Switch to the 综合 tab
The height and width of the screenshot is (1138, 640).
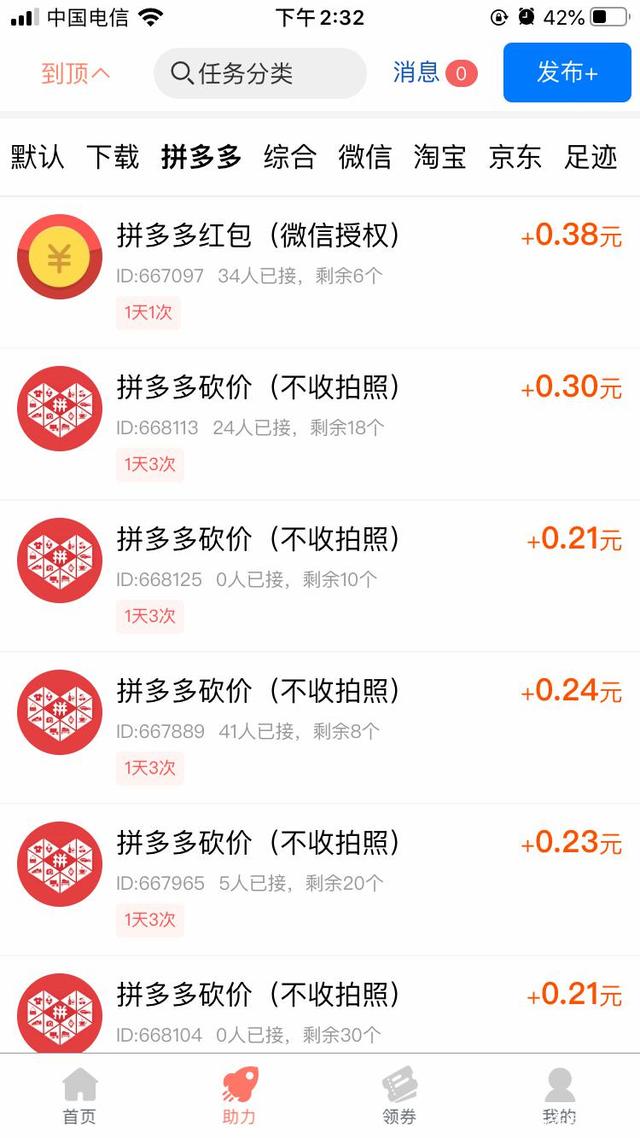290,157
